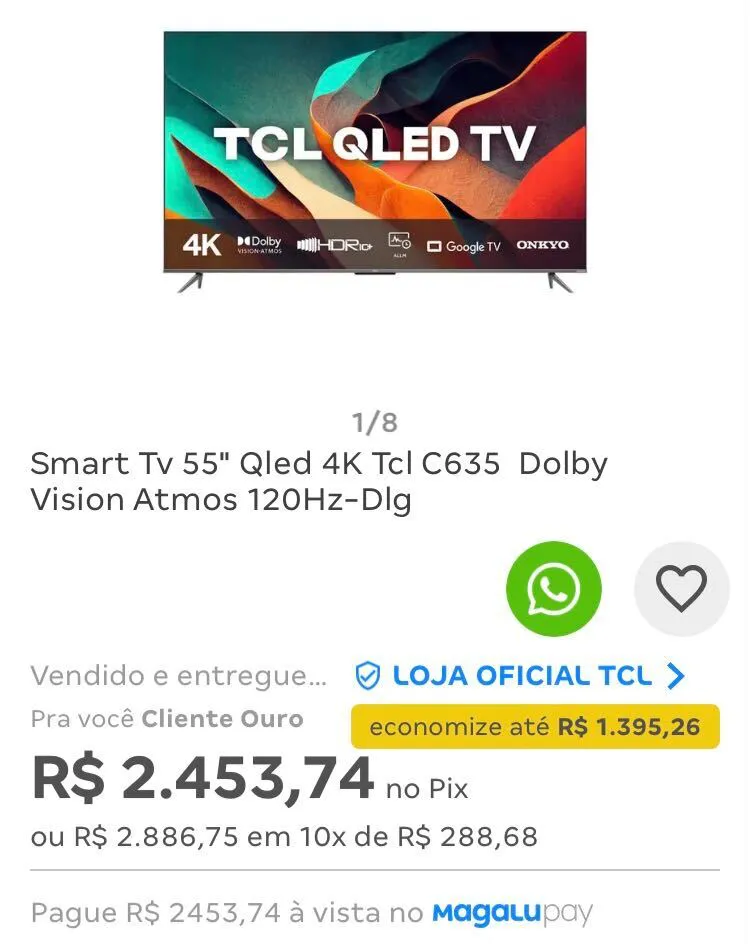Image resolution: width=750 pixels, height=944 pixels.
Task: Select the MagaluPay logo
Action: [513, 913]
